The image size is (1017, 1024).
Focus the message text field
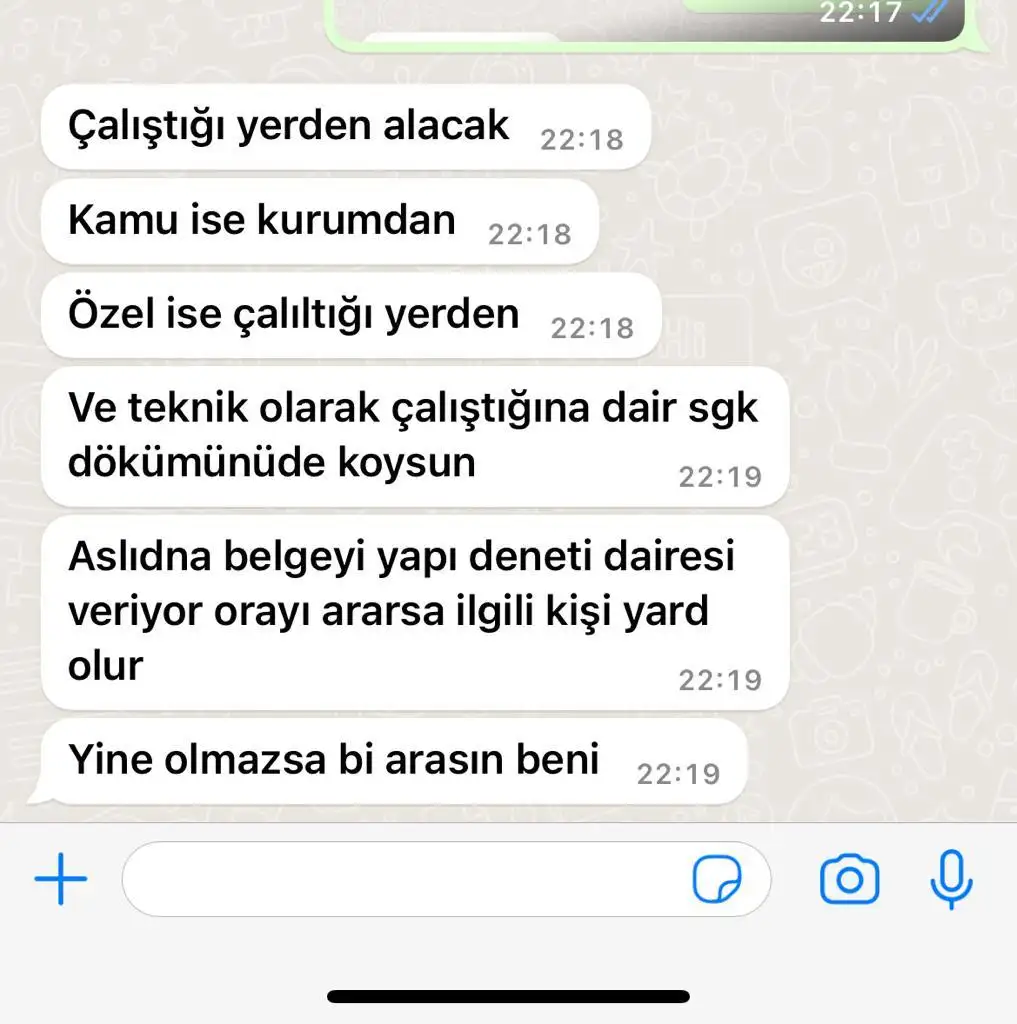pos(400,879)
